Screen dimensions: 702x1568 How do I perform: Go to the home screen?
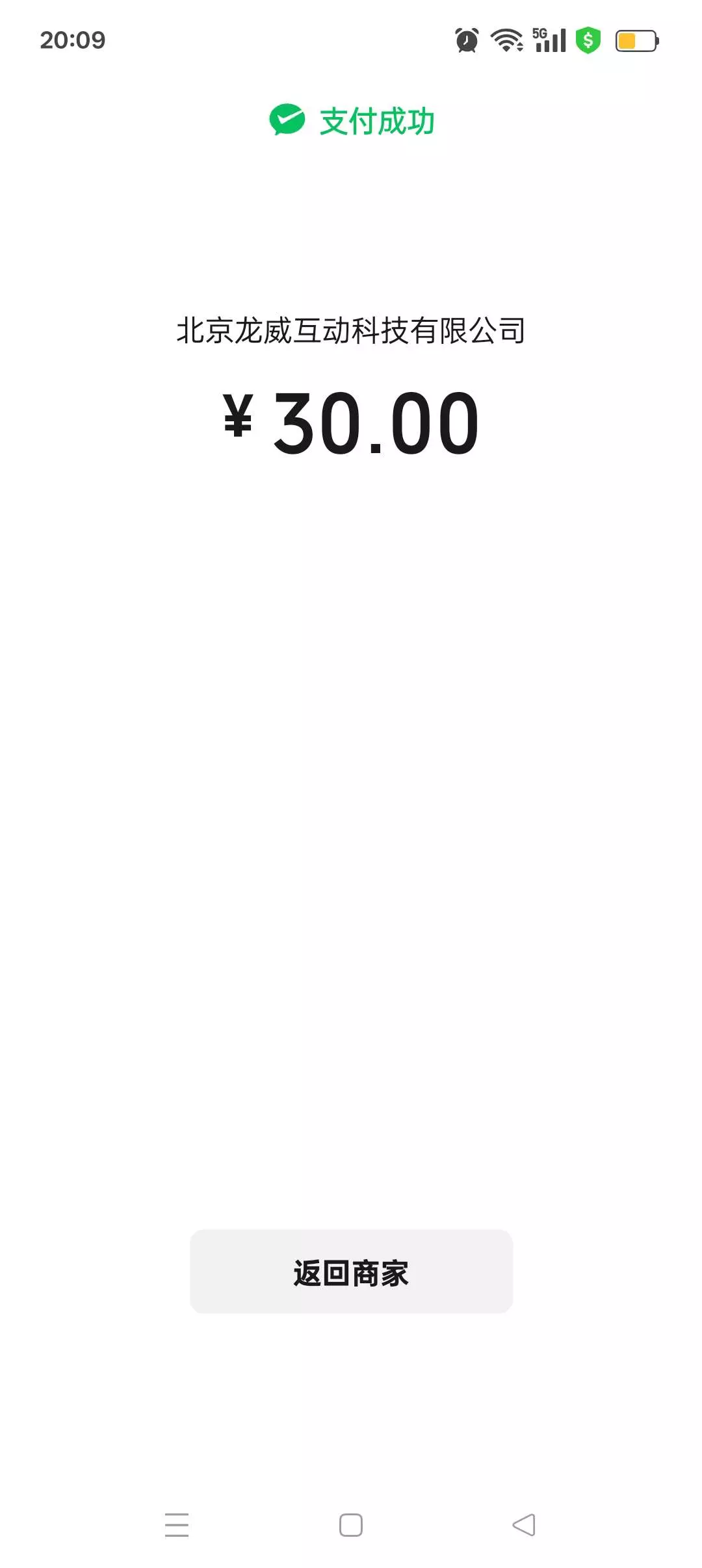(x=351, y=1525)
